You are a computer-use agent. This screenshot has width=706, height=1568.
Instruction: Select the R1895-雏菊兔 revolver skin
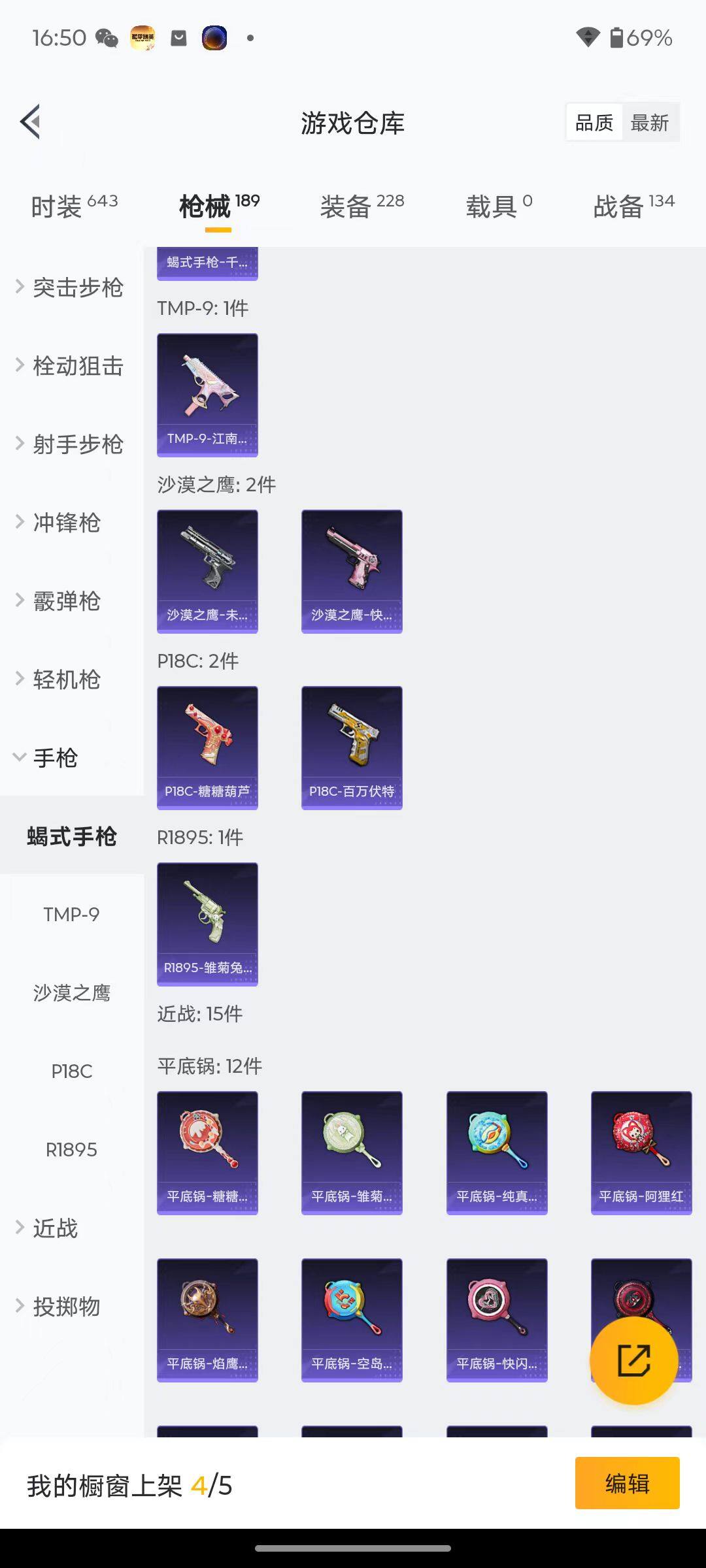[207, 924]
